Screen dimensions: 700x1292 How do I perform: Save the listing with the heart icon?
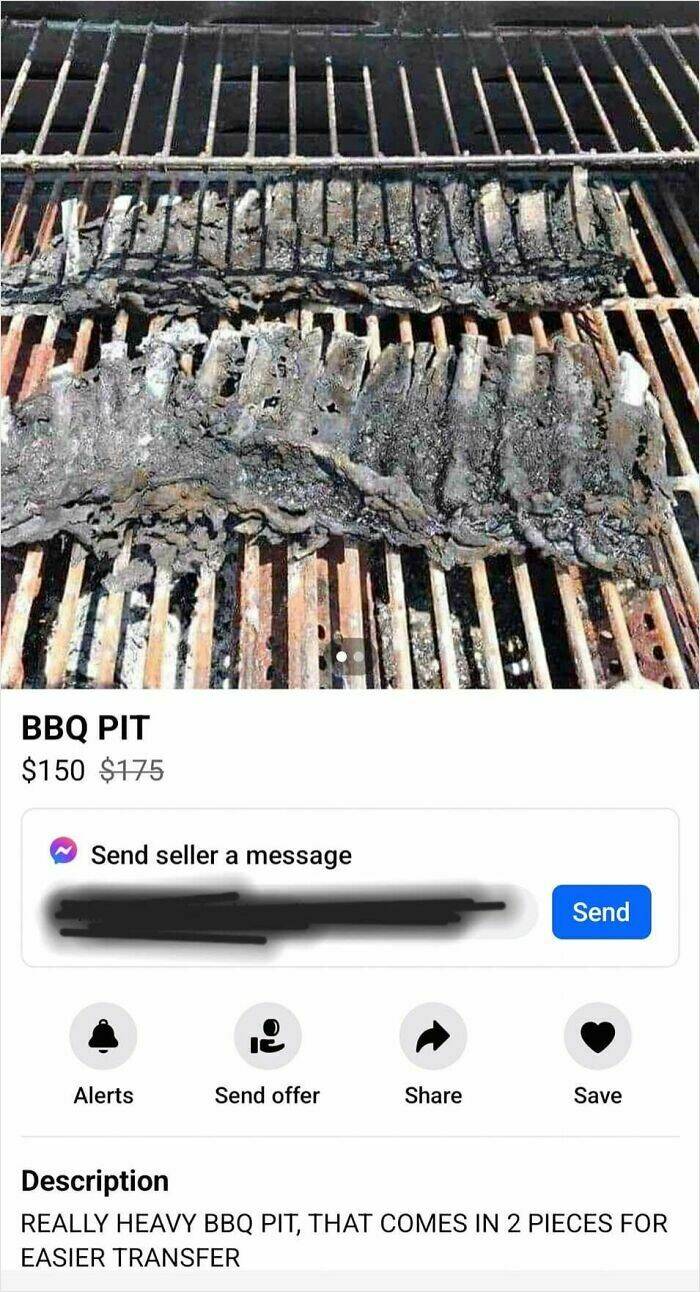pyautogui.click(x=597, y=1037)
